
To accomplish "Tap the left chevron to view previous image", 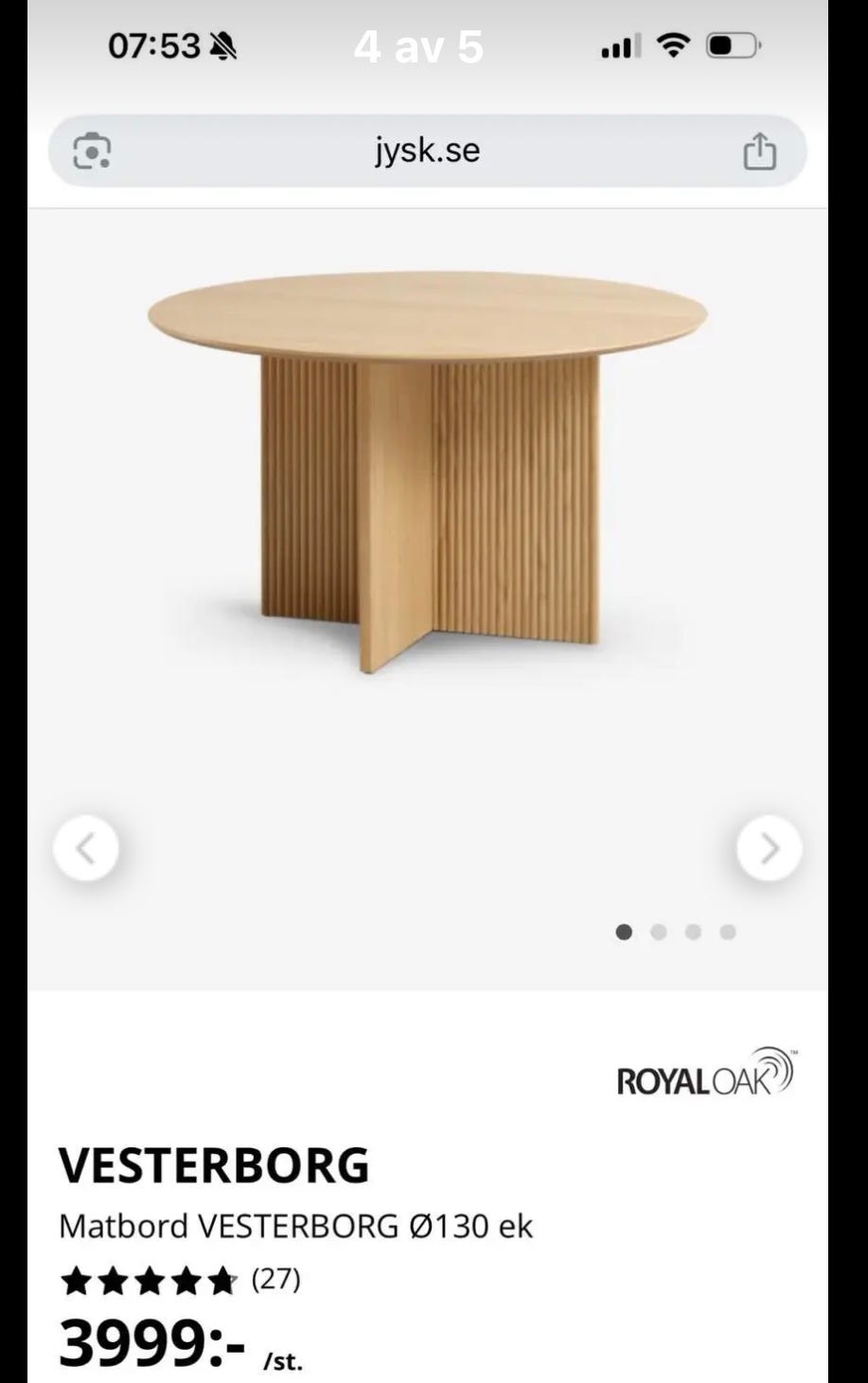I will click(x=86, y=848).
